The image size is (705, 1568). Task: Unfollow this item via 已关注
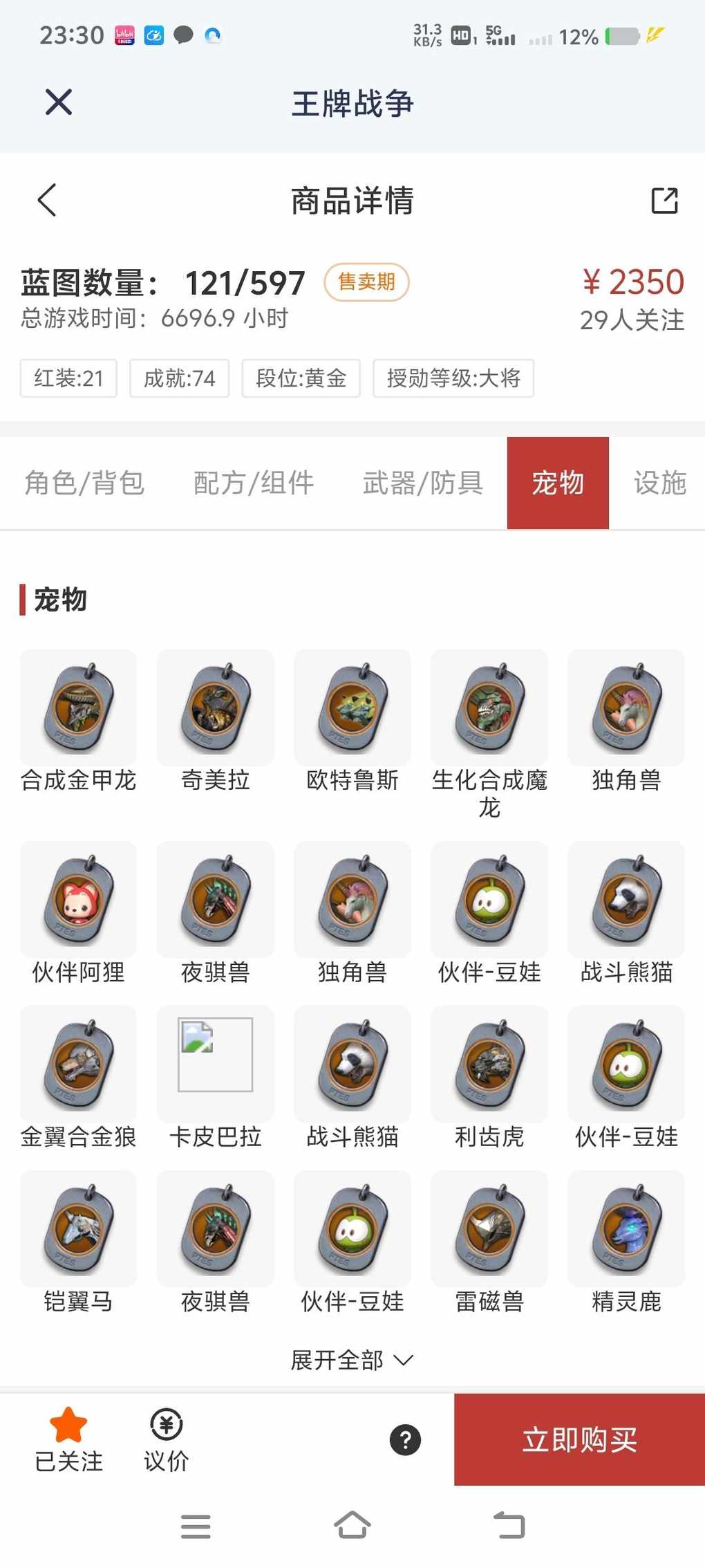click(68, 1439)
